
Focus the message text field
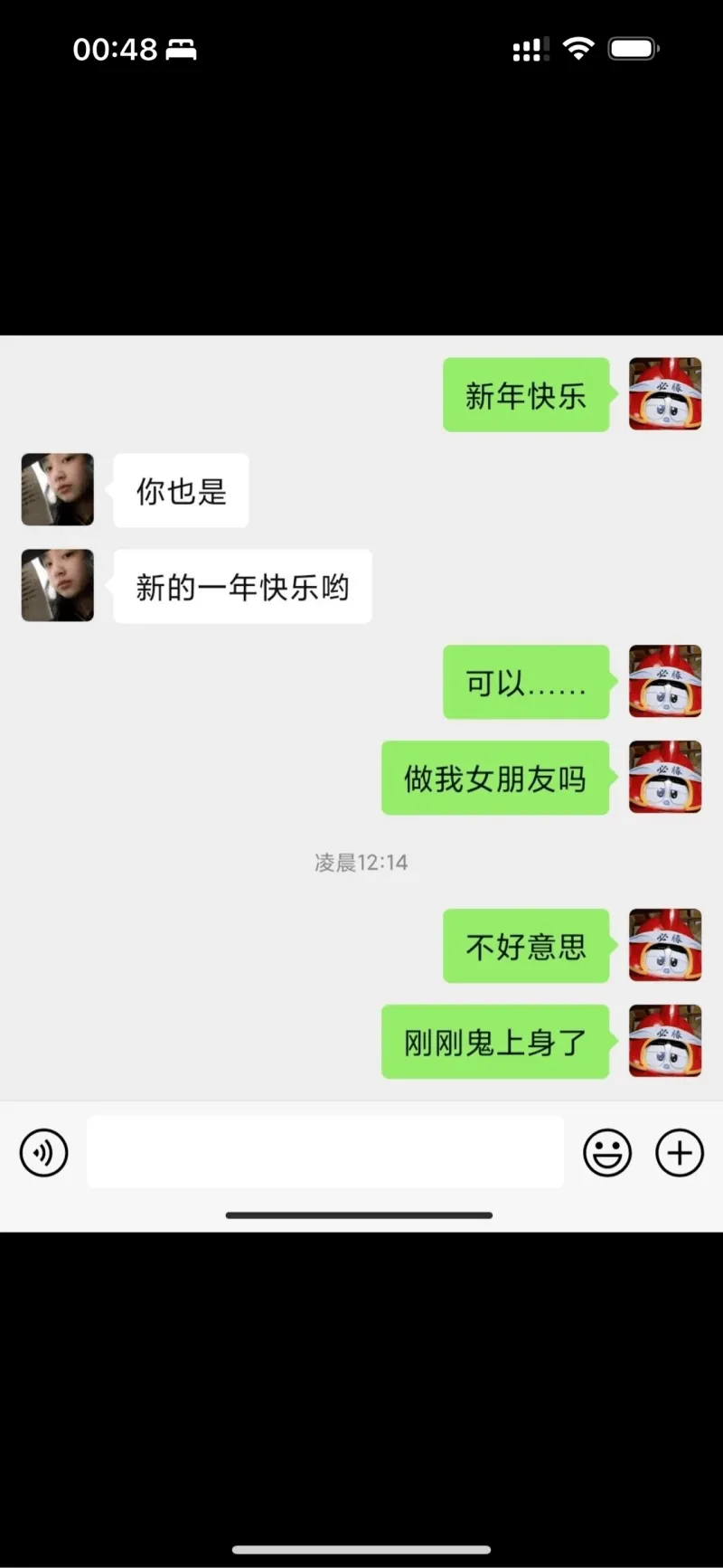point(325,1151)
